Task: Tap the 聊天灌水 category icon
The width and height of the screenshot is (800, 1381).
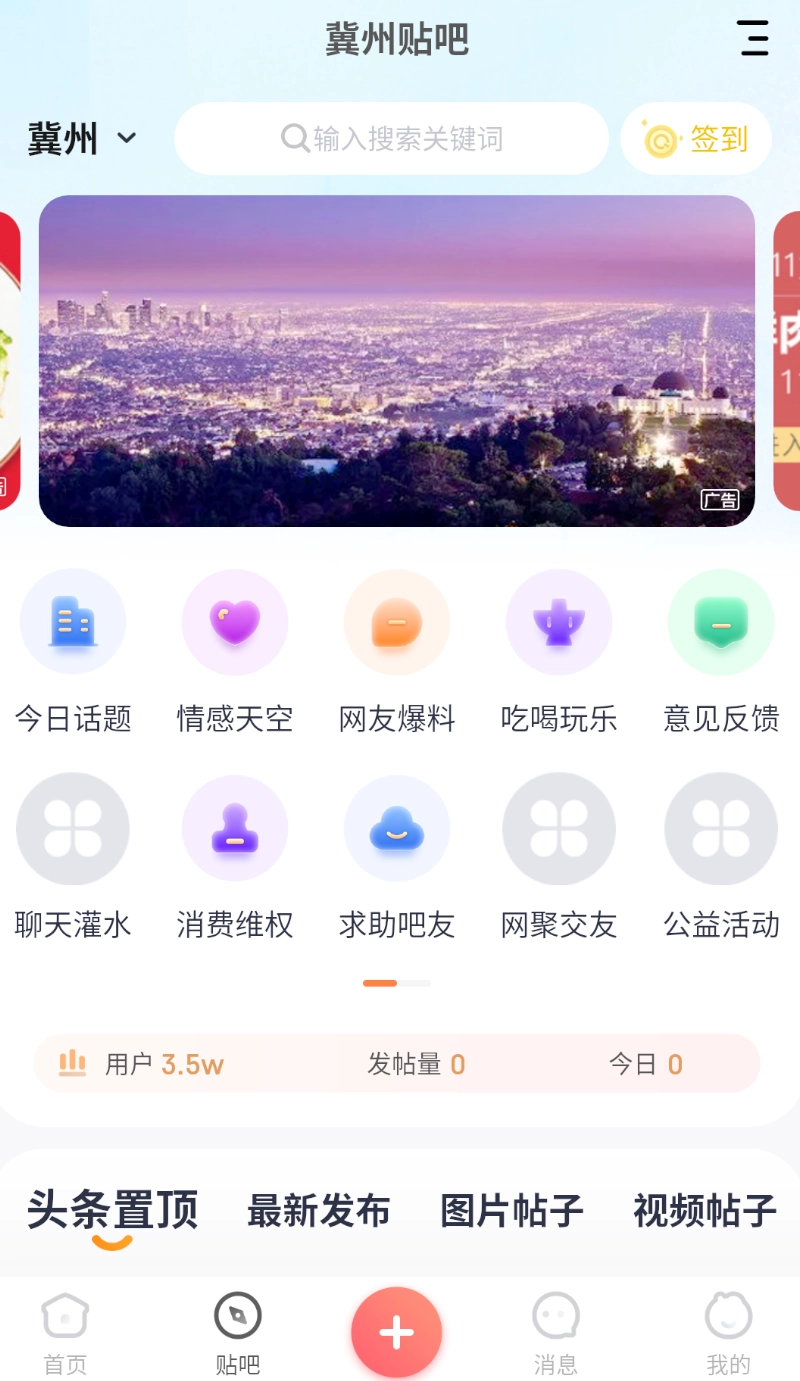Action: click(x=73, y=829)
